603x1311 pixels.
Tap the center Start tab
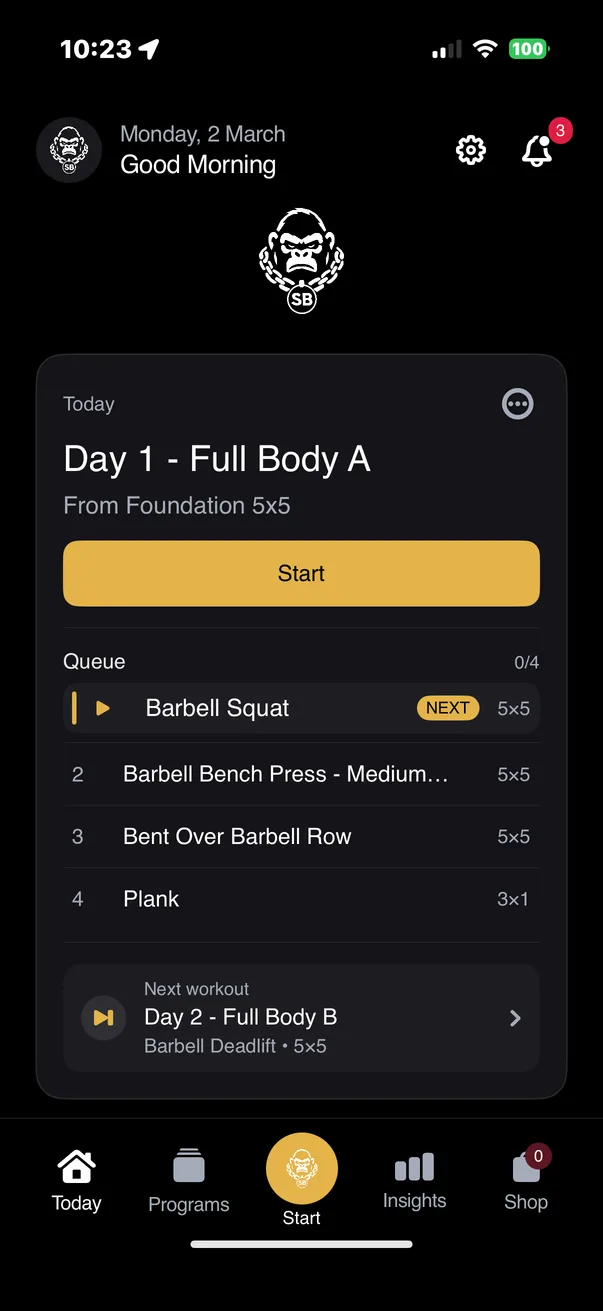[x=301, y=1171]
